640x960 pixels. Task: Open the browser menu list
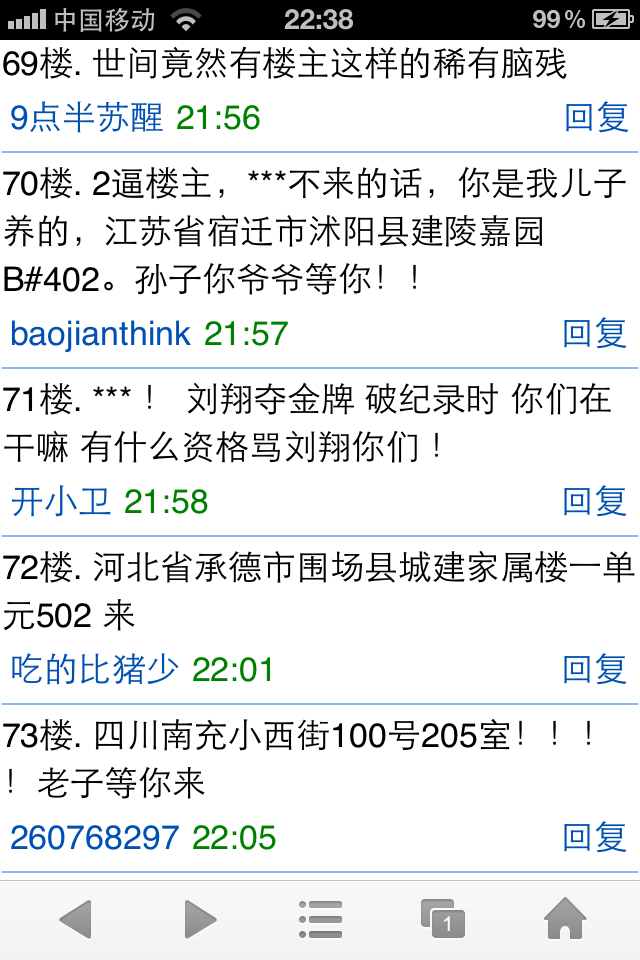pyautogui.click(x=320, y=918)
